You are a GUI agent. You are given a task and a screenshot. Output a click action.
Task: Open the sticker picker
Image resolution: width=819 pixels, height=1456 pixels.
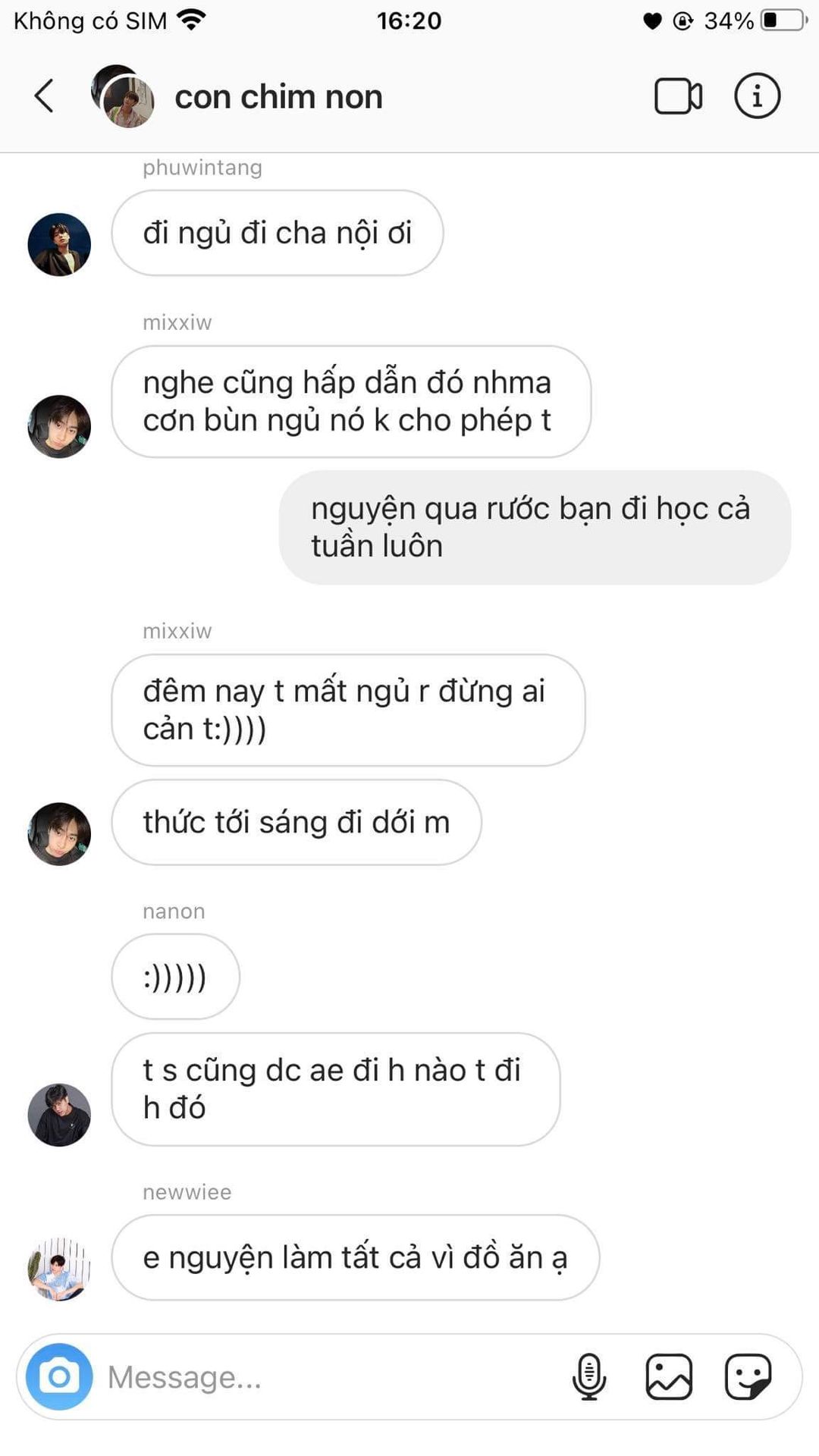tap(748, 1376)
